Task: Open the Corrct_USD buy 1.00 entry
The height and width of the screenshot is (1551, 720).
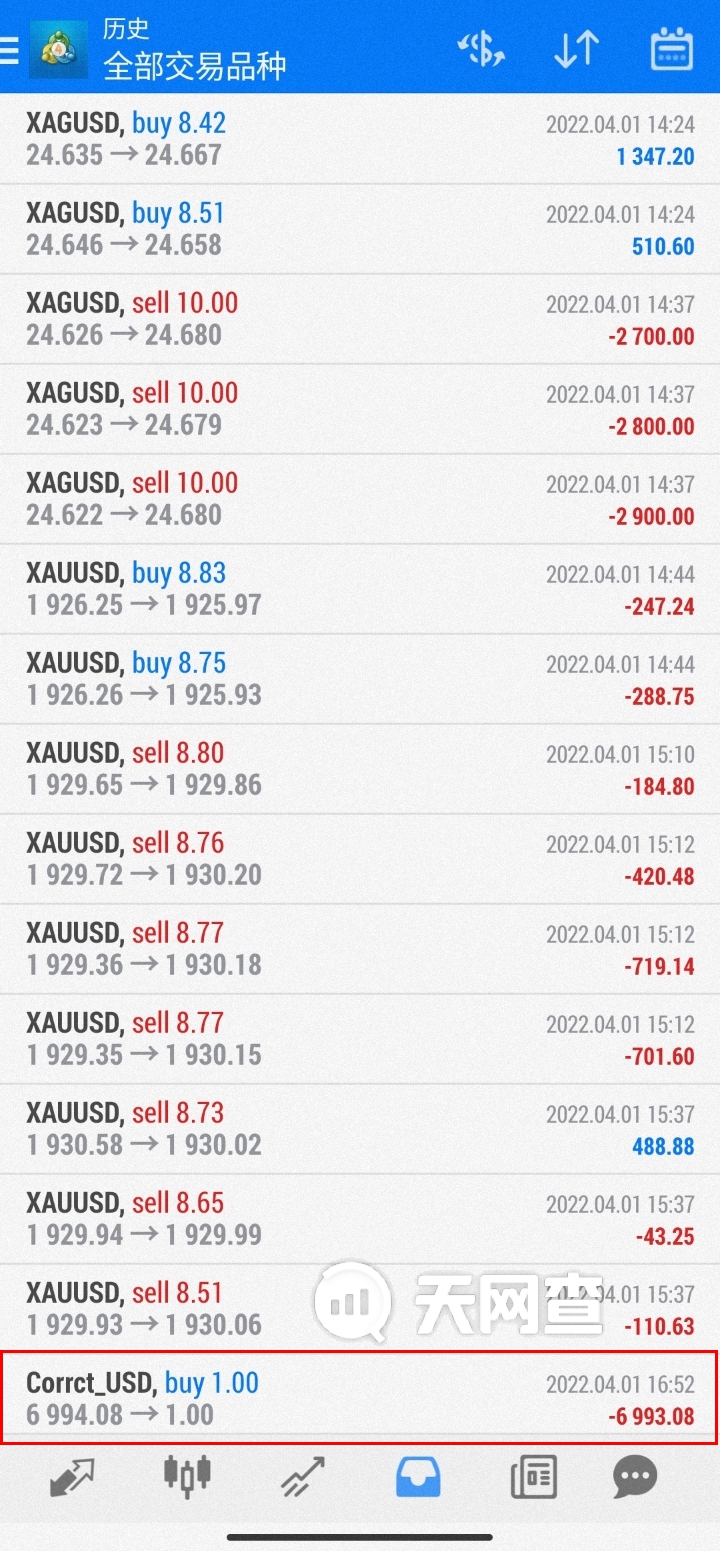Action: coord(360,1398)
